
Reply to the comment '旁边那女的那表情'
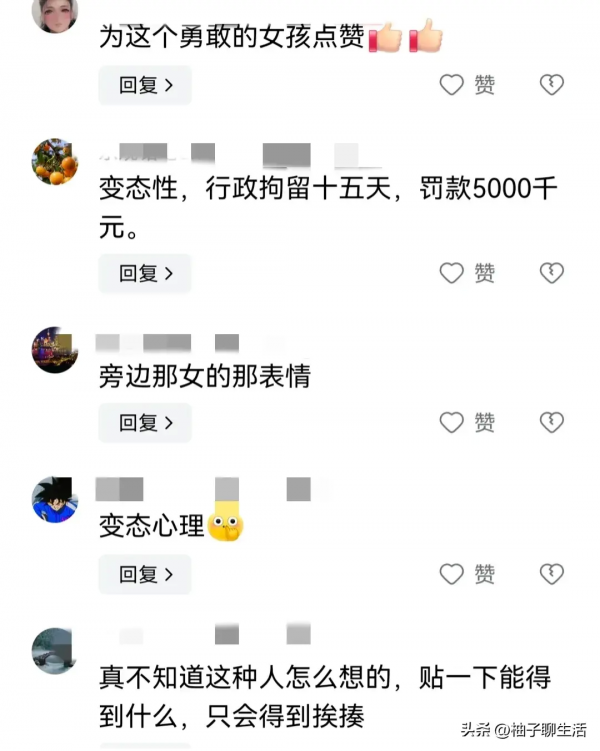click(x=145, y=423)
